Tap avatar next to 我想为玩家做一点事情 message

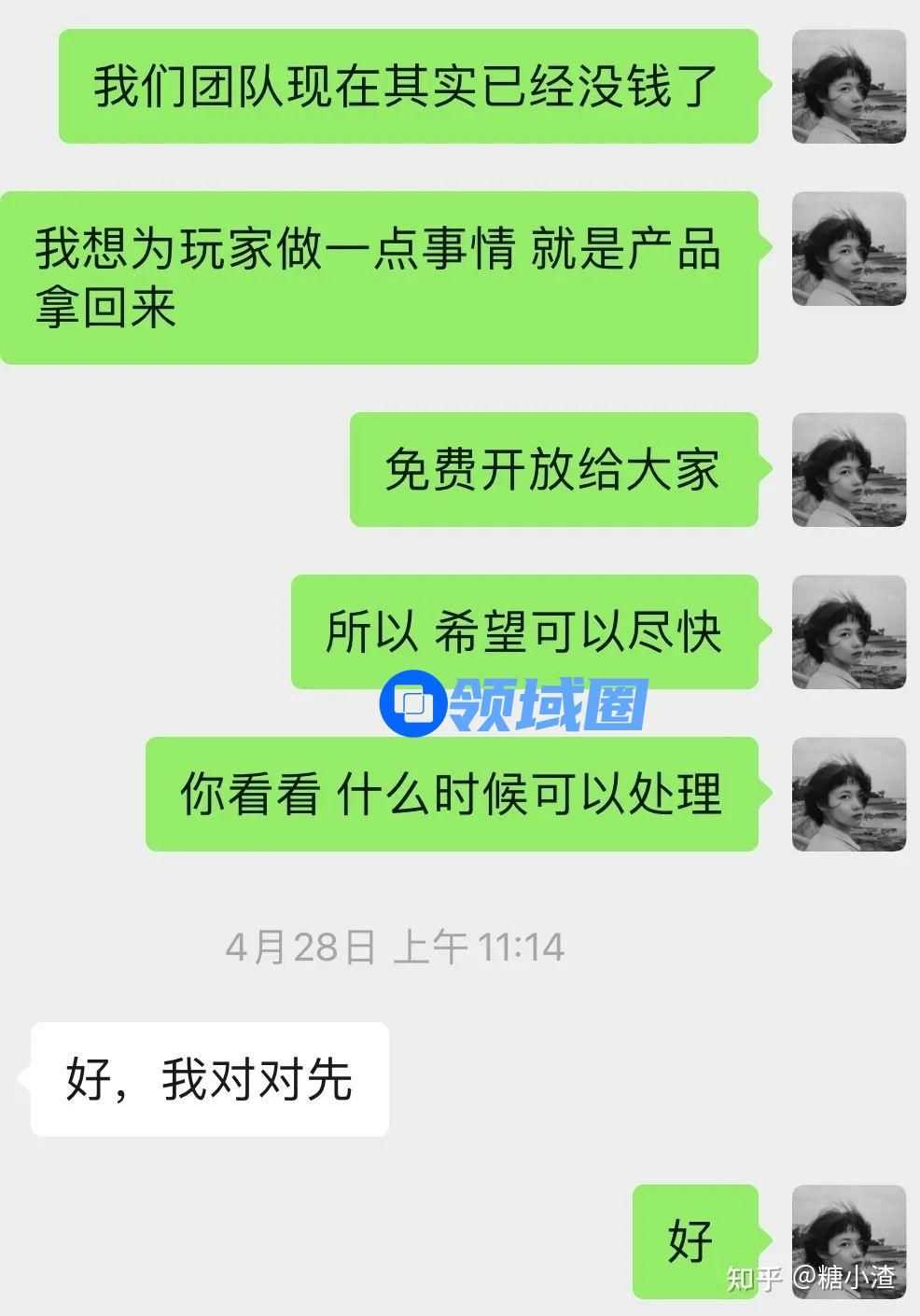click(848, 249)
